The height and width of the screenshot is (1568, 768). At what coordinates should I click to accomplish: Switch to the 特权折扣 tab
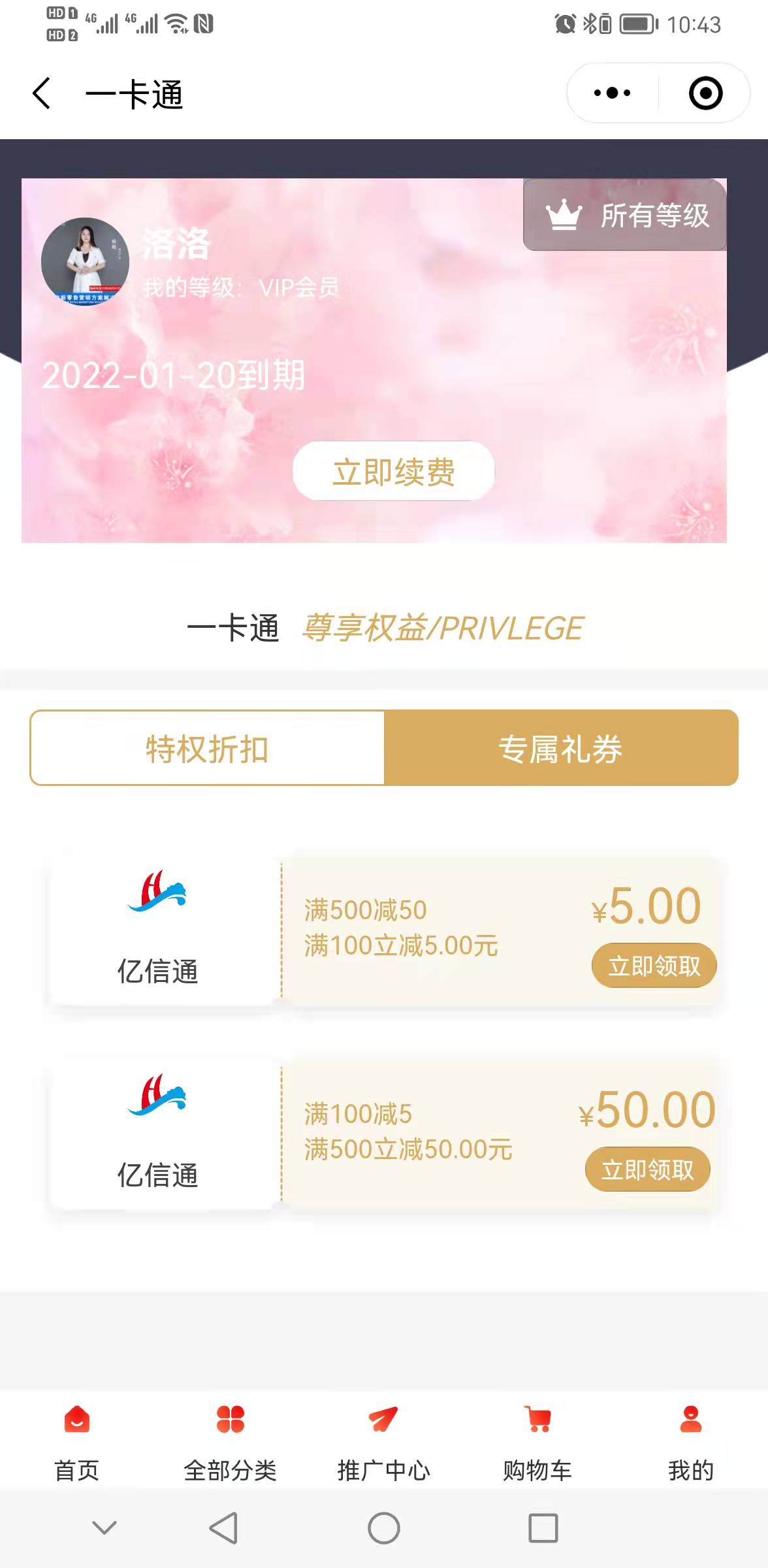coord(207,748)
